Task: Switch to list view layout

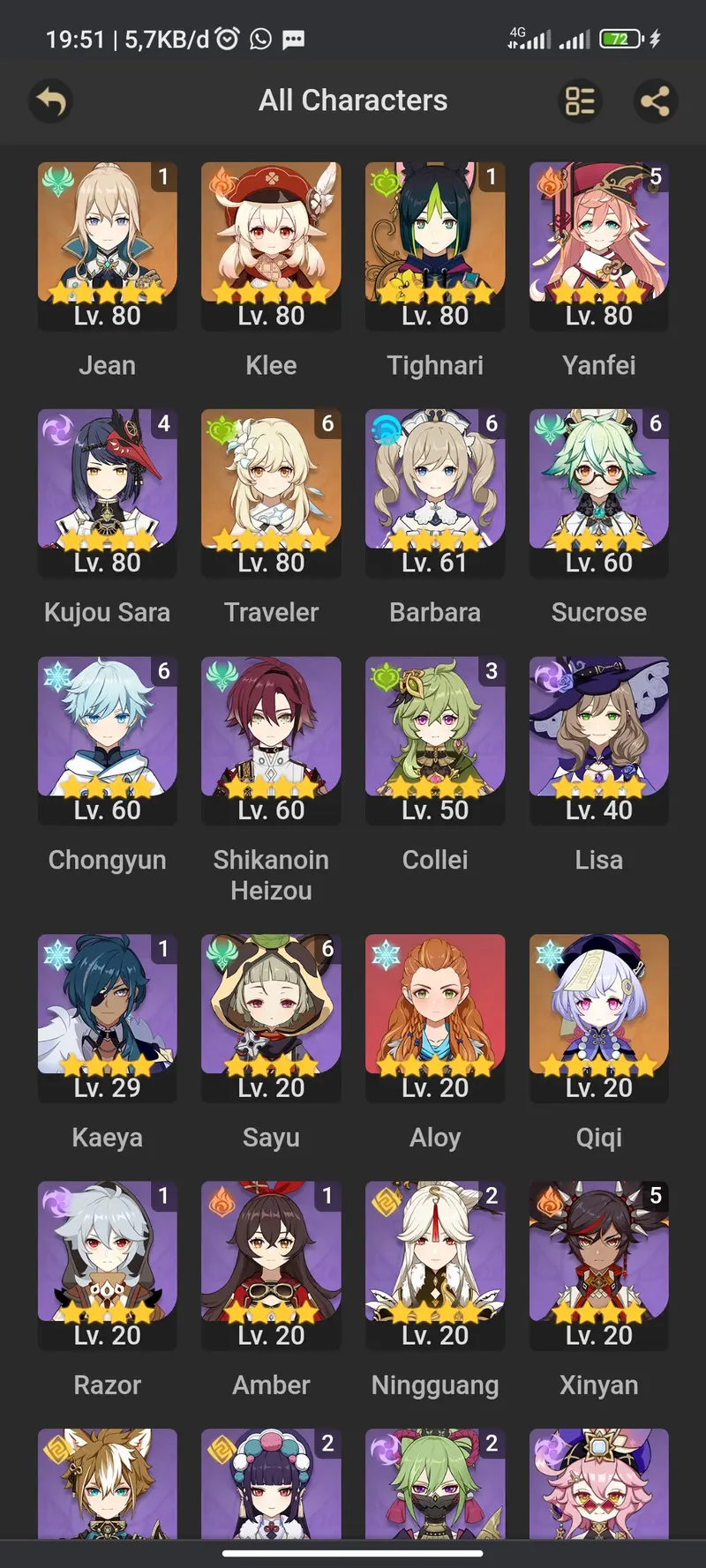Action: coord(580,101)
